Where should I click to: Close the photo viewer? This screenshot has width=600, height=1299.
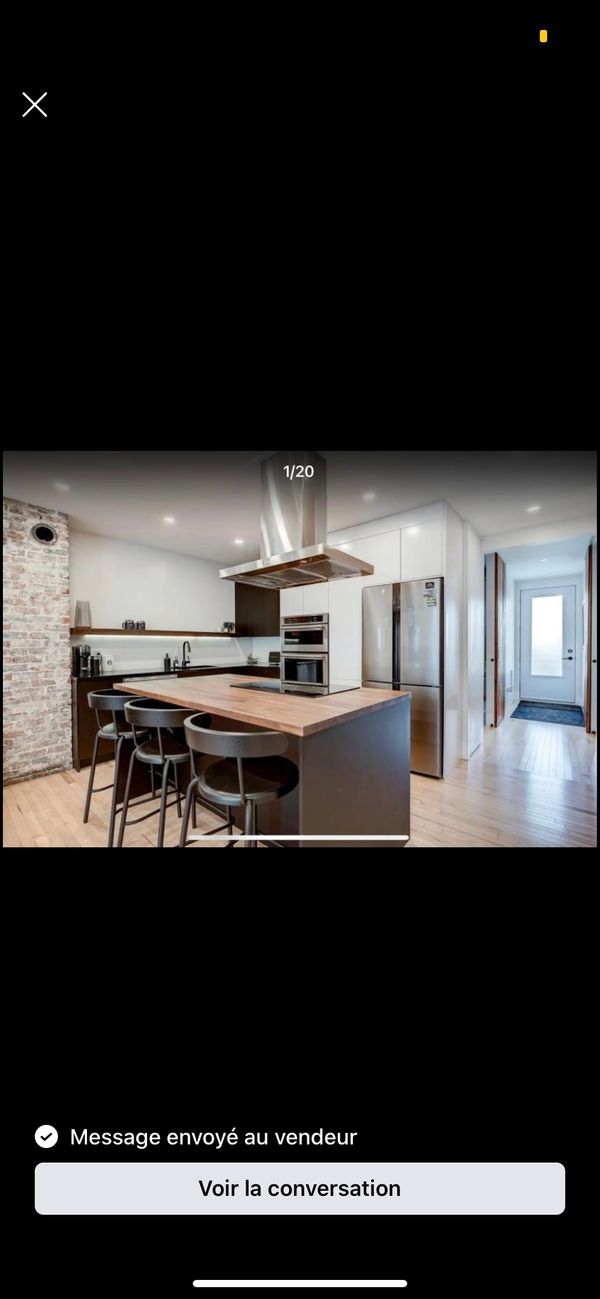pyautogui.click(x=35, y=105)
